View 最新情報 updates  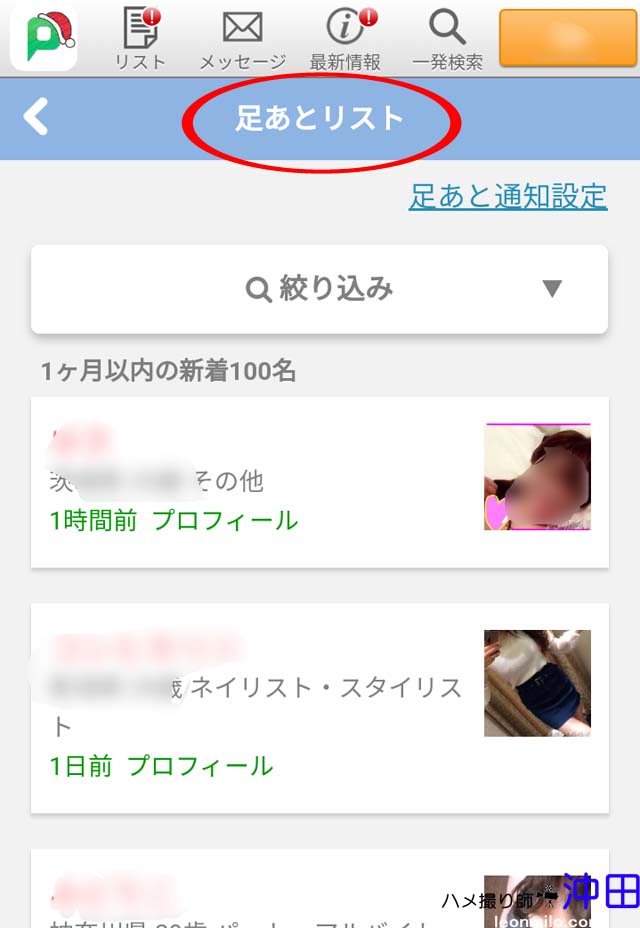click(x=343, y=38)
